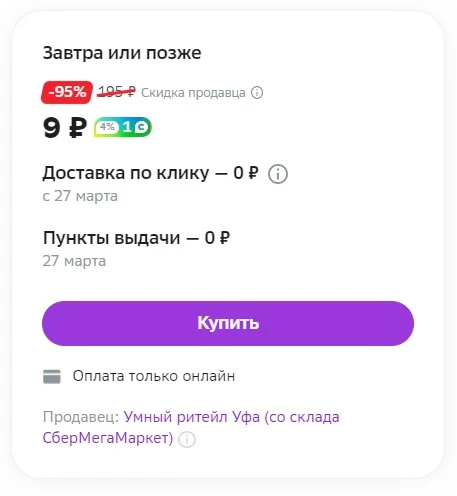The image size is (457, 496).
Task: Tap the purple Купить button
Action: (228, 323)
